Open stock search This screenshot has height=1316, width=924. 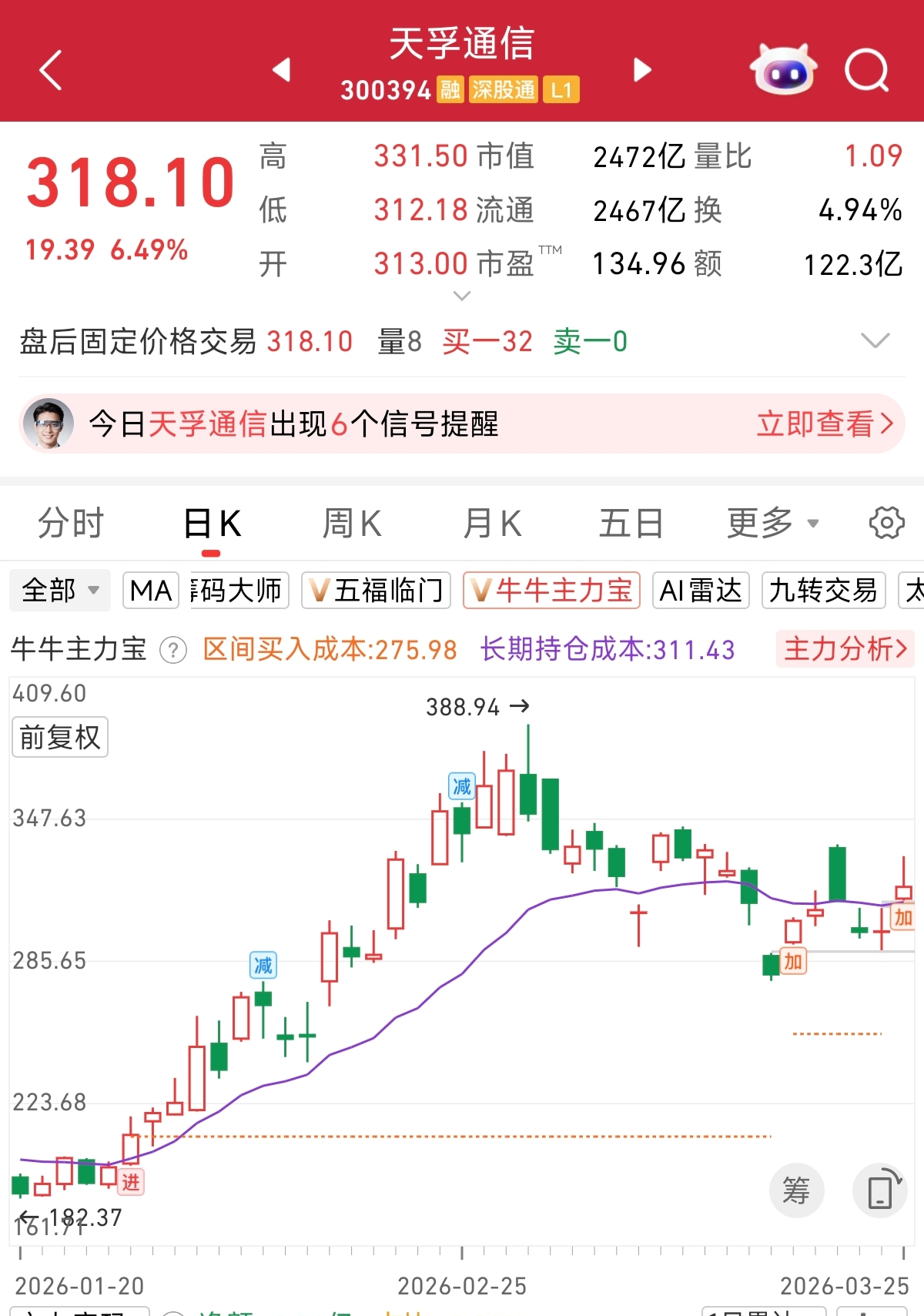[866, 71]
